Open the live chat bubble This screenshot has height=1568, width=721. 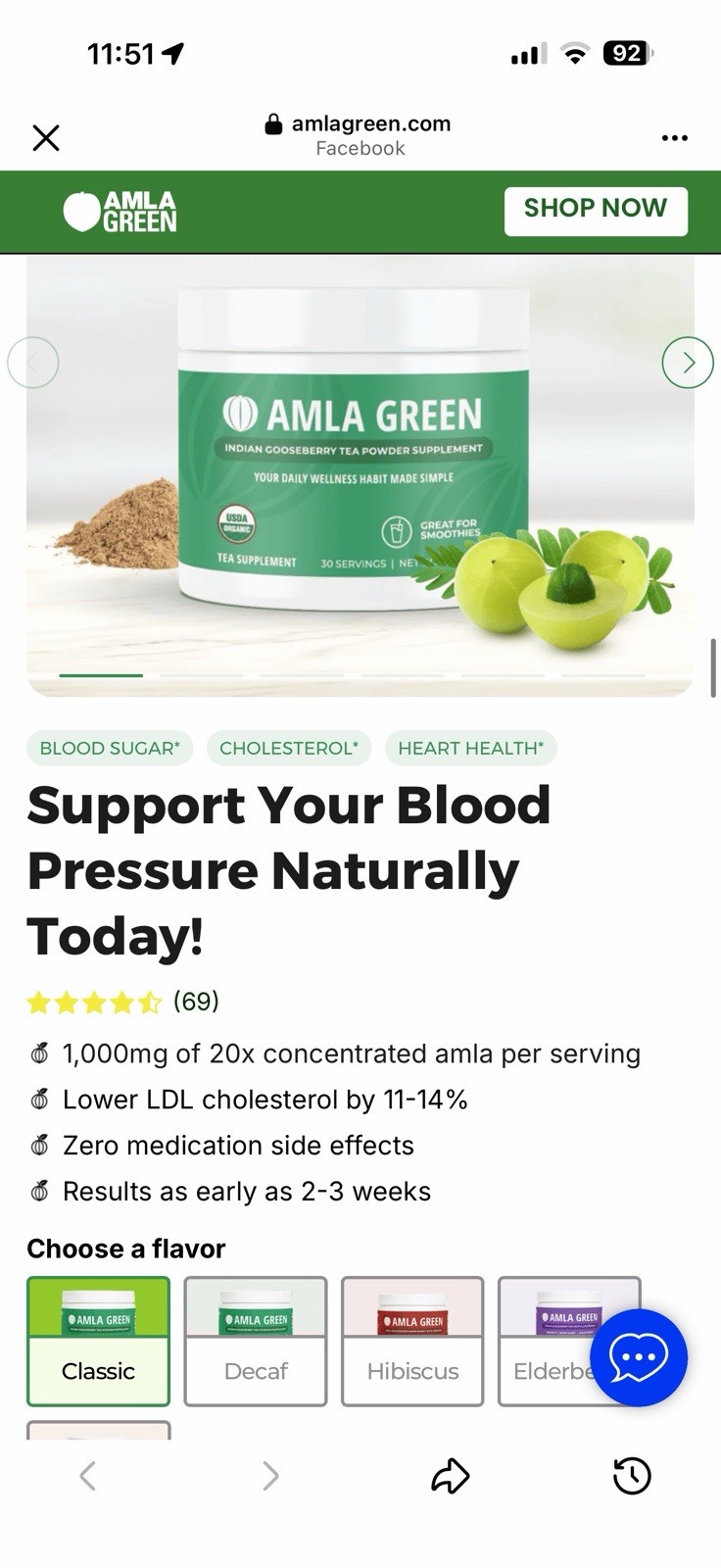click(639, 1357)
